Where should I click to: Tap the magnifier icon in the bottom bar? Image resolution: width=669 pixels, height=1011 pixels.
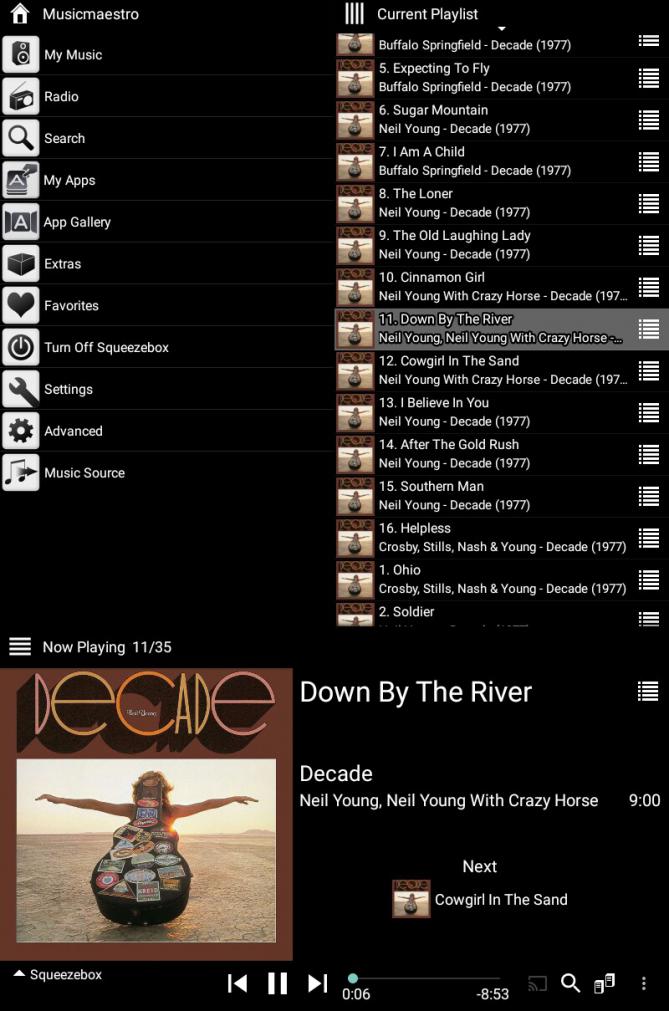tap(570, 983)
